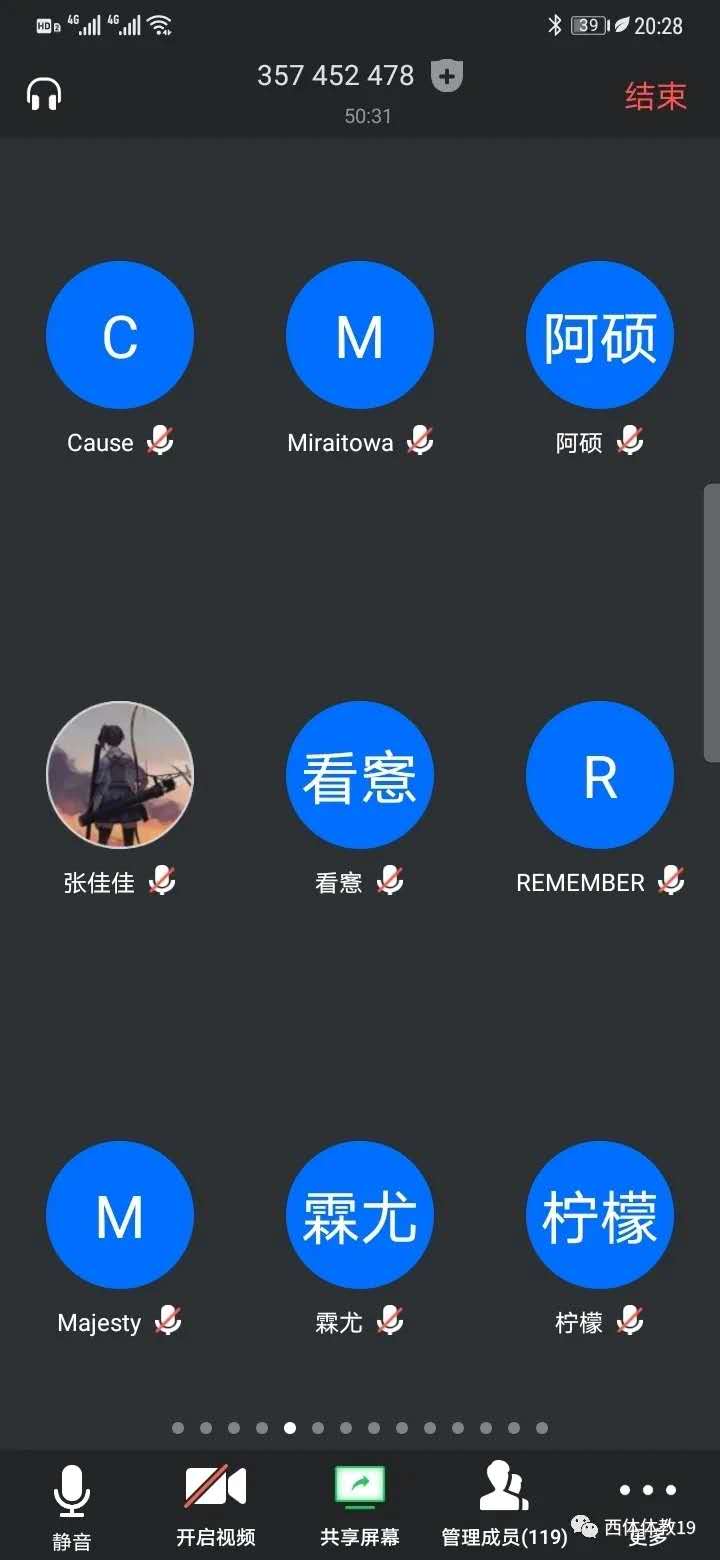Select participant Miraitowa's avatar

tap(360, 335)
